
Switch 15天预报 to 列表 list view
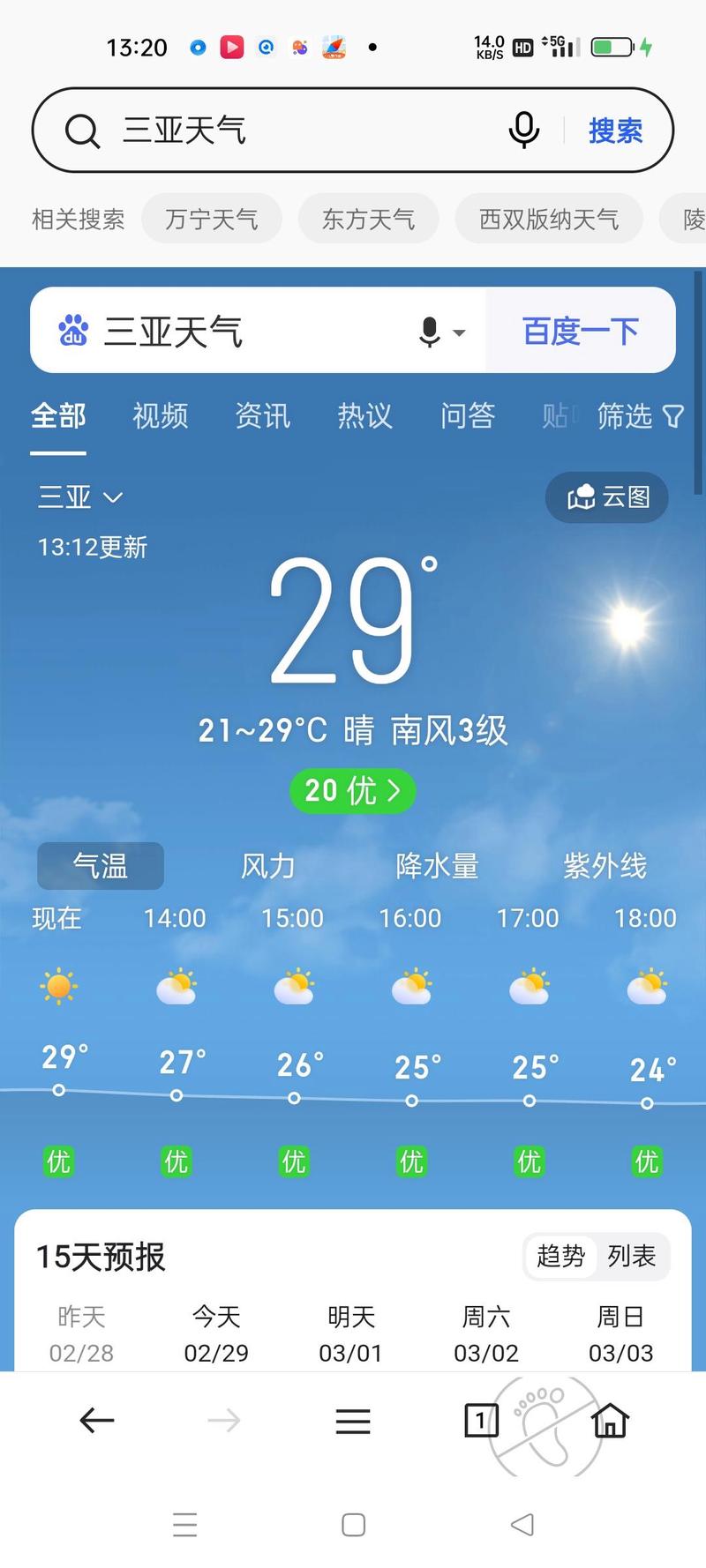[633, 1257]
